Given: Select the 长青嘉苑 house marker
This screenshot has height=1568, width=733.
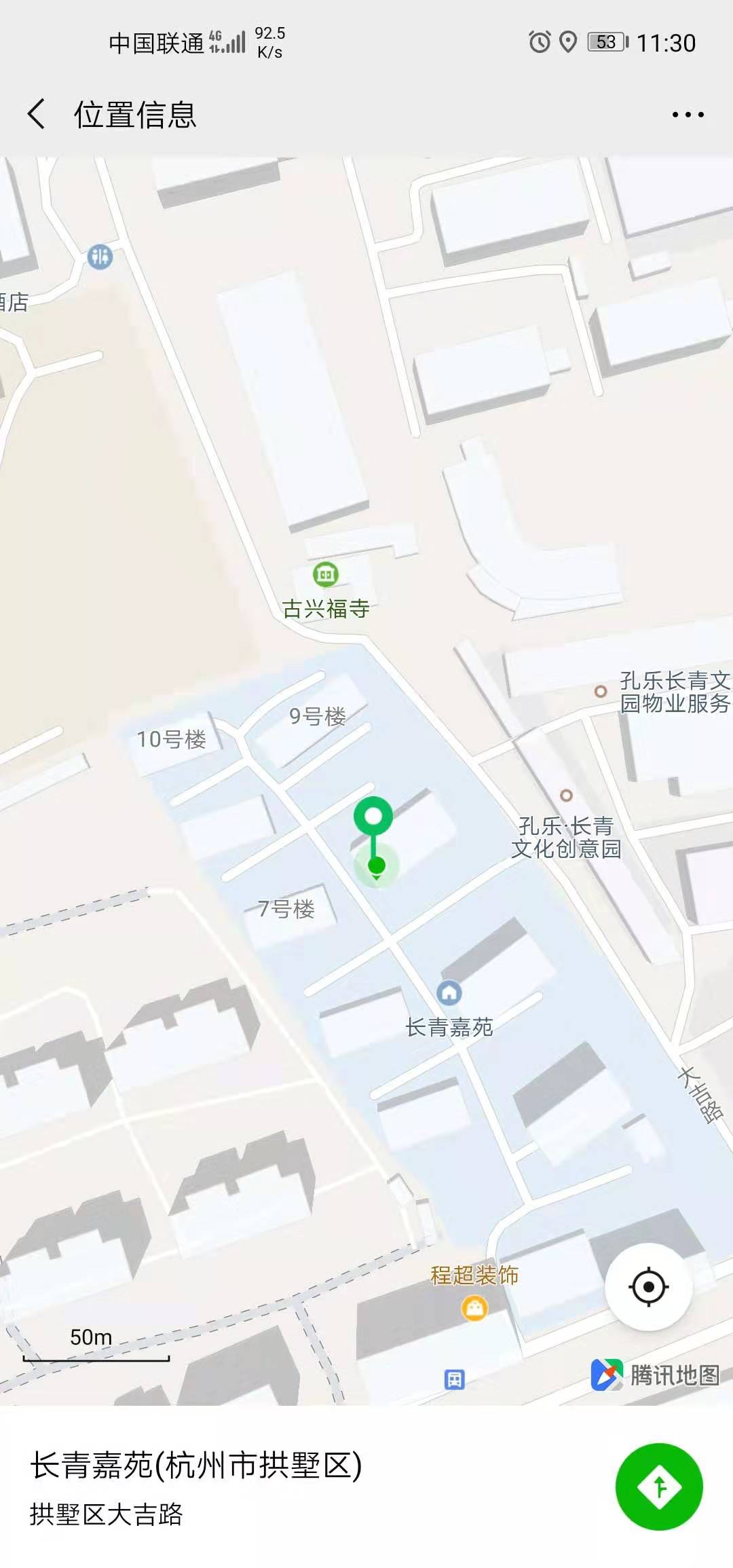Looking at the screenshot, I should tap(449, 992).
